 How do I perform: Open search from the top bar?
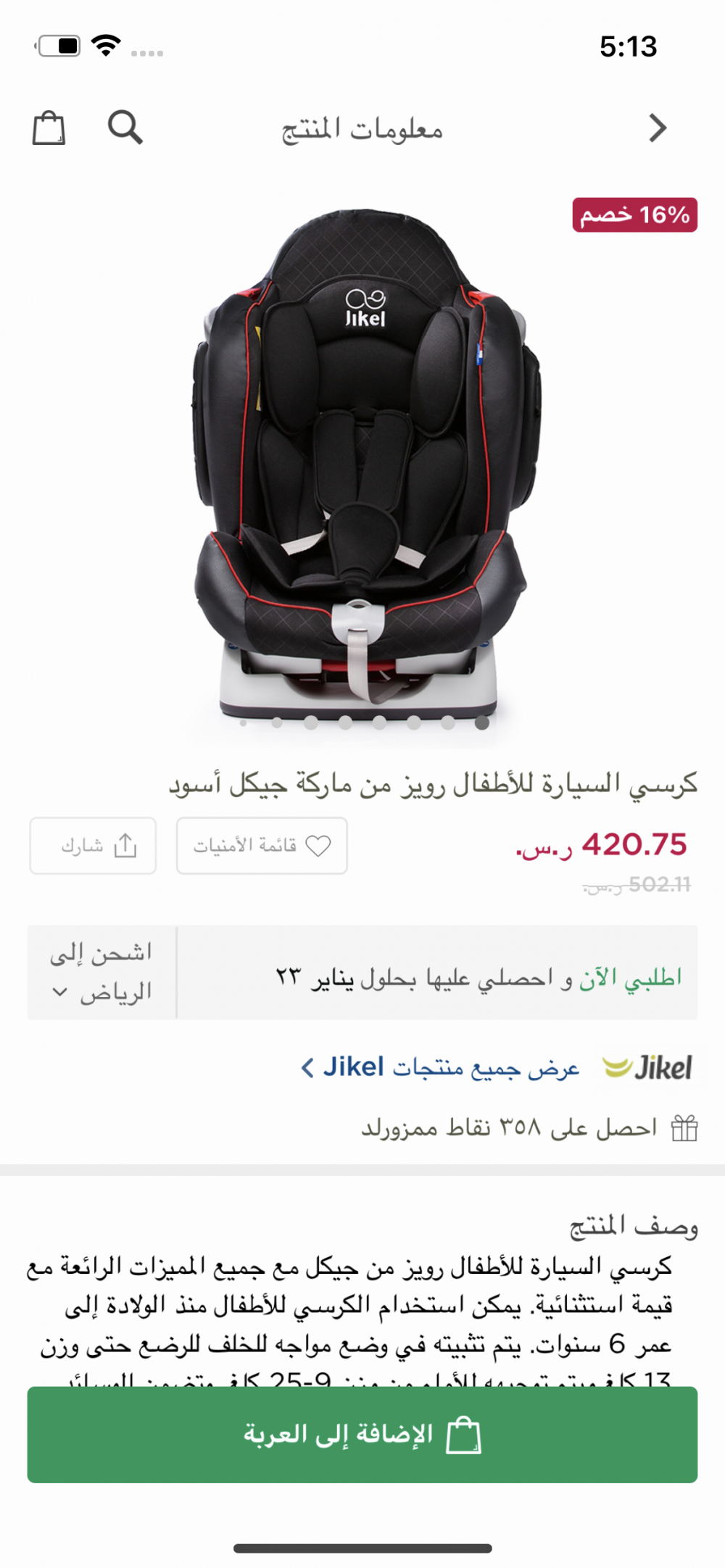tap(125, 128)
